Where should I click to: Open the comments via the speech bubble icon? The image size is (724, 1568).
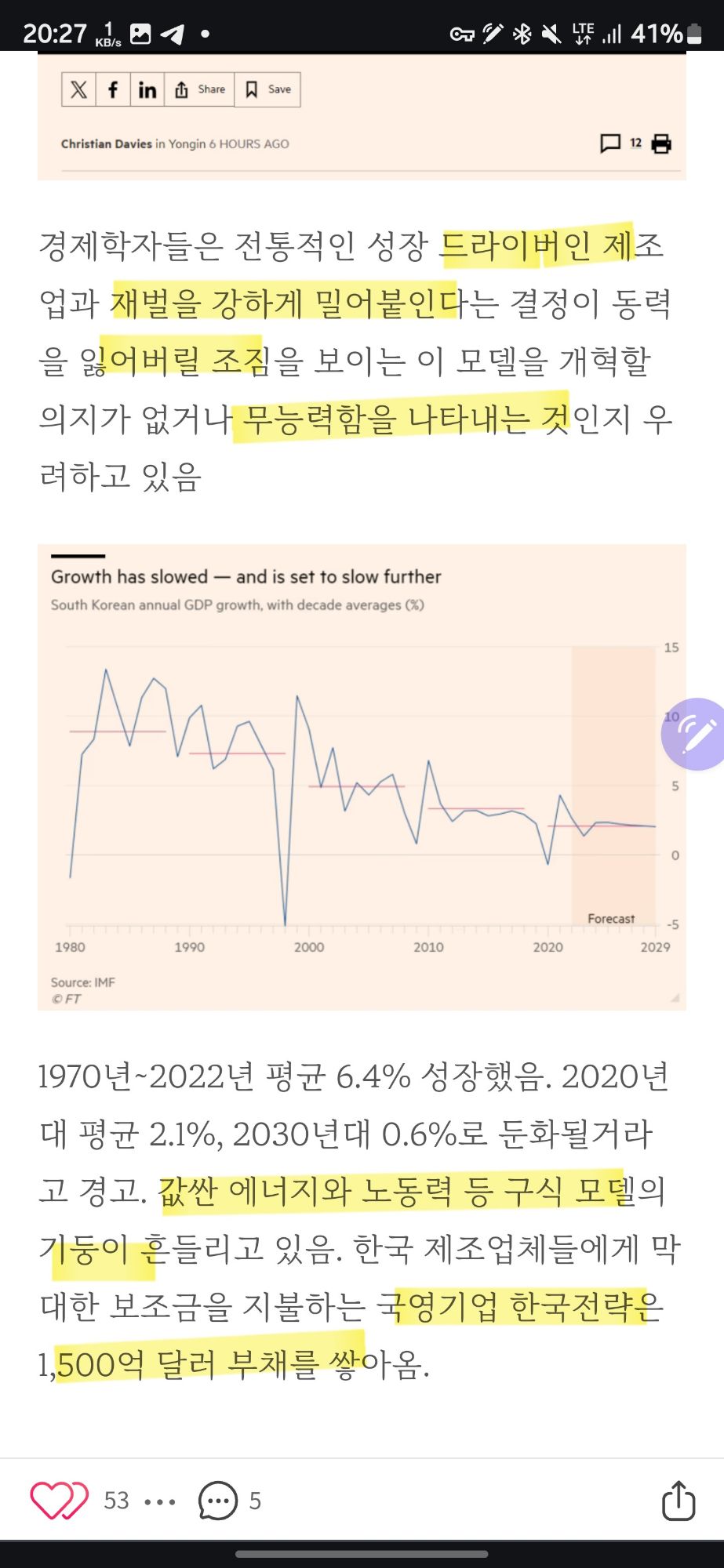pyautogui.click(x=217, y=1501)
